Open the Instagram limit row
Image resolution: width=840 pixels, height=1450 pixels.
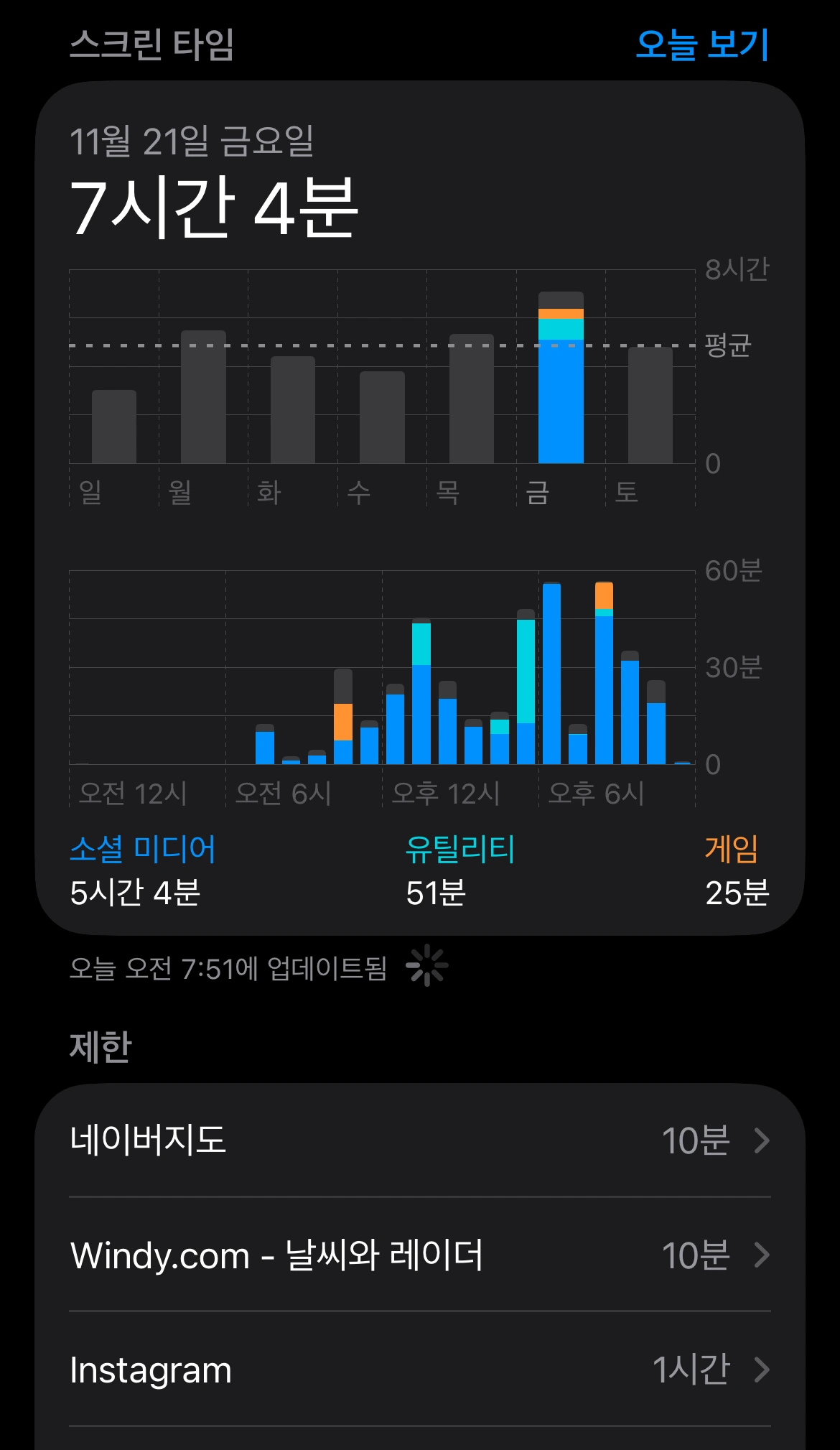pos(420,1370)
